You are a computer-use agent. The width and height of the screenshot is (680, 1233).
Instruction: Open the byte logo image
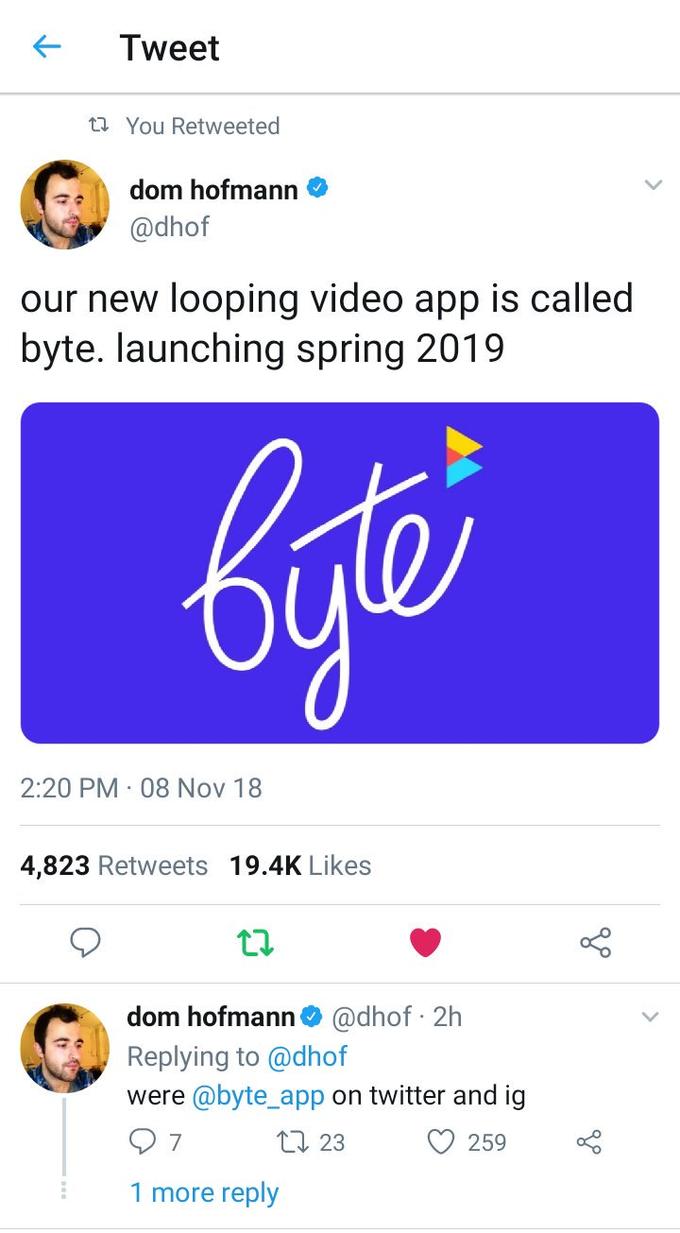pyautogui.click(x=339, y=572)
